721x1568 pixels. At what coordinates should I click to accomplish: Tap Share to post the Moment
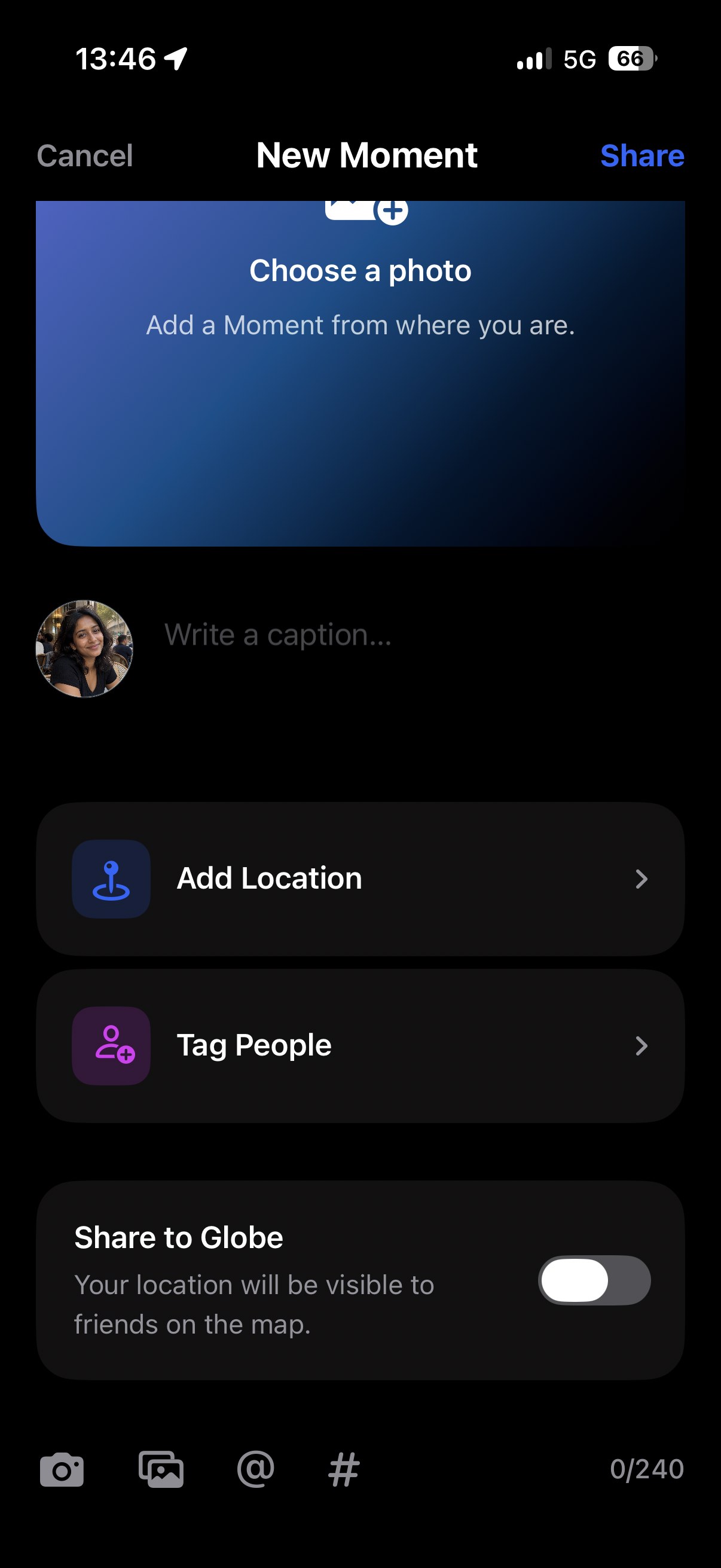[x=642, y=156]
